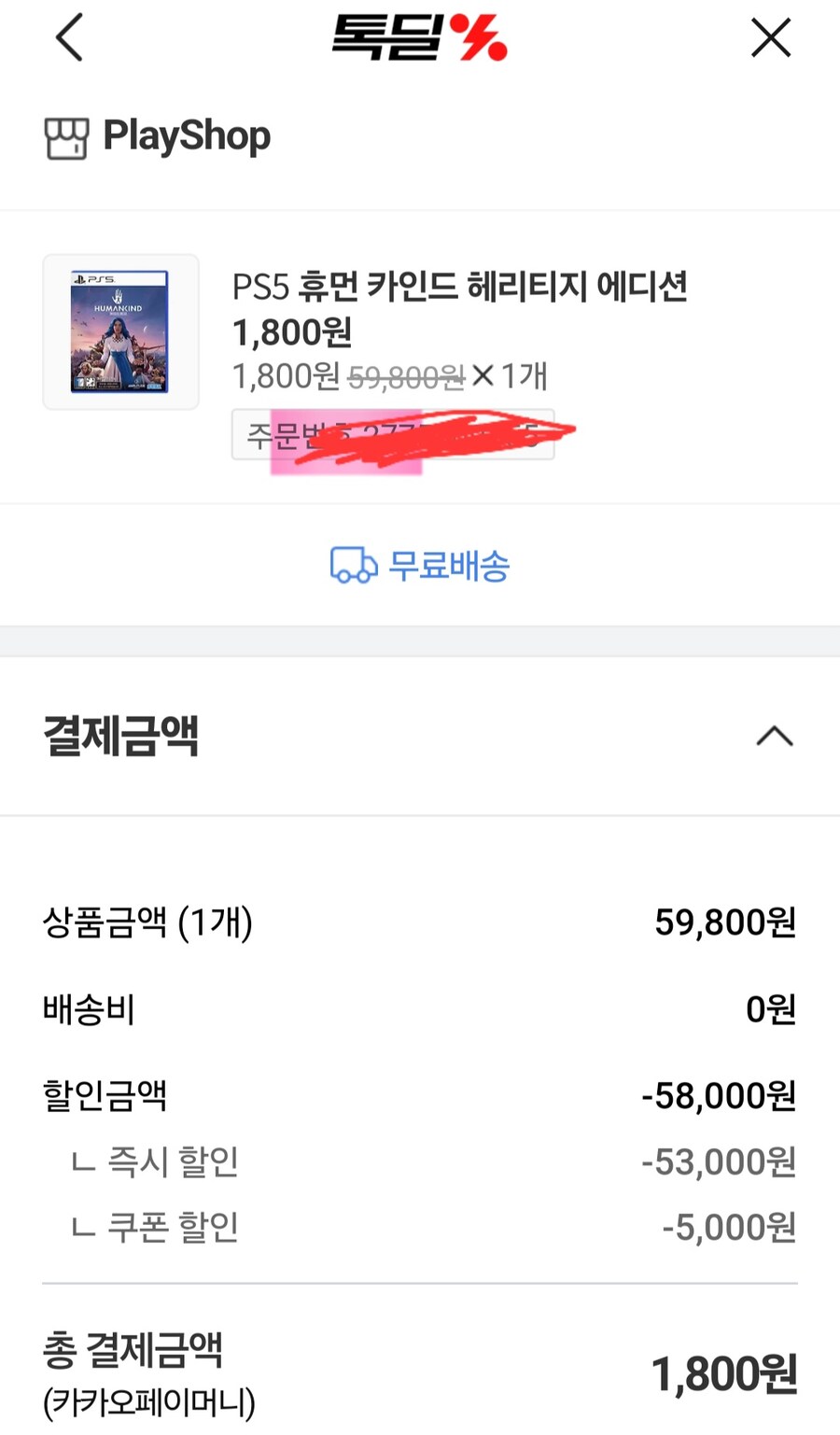840x1435 pixels.
Task: Click the PlayShop store name link
Action: [x=187, y=135]
